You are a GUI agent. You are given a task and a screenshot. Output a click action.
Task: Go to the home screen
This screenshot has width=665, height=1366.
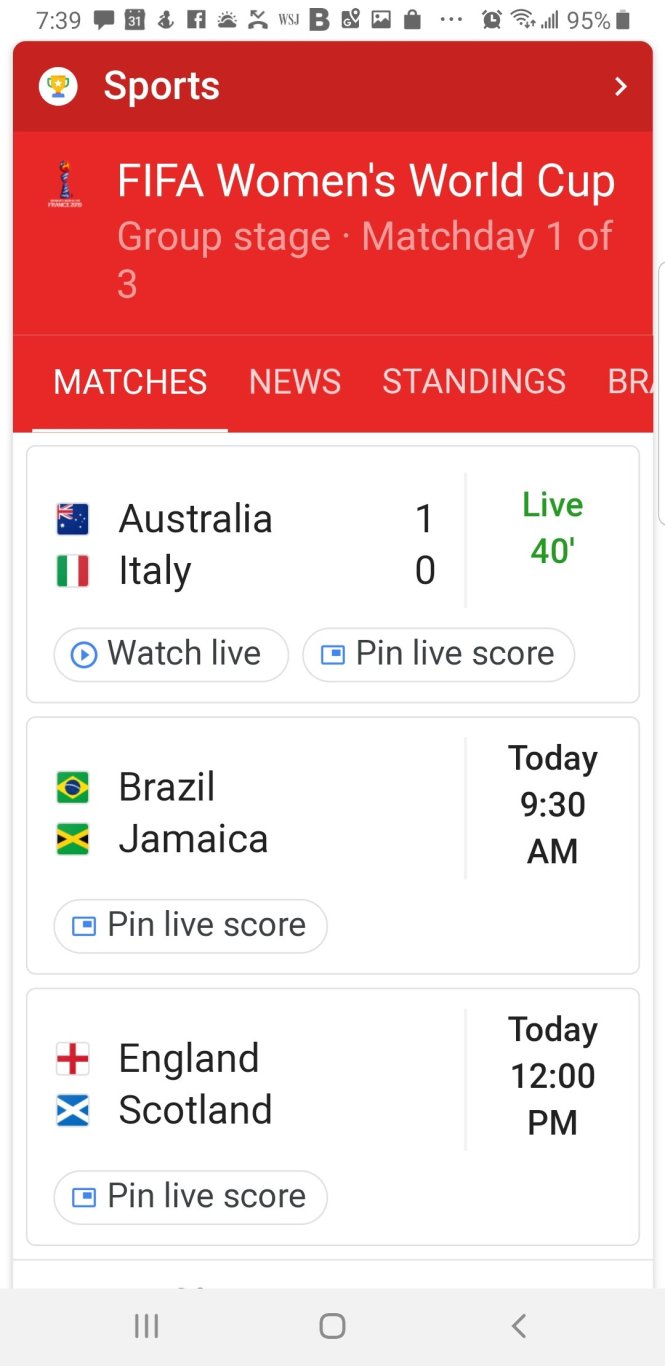pyautogui.click(x=332, y=1326)
